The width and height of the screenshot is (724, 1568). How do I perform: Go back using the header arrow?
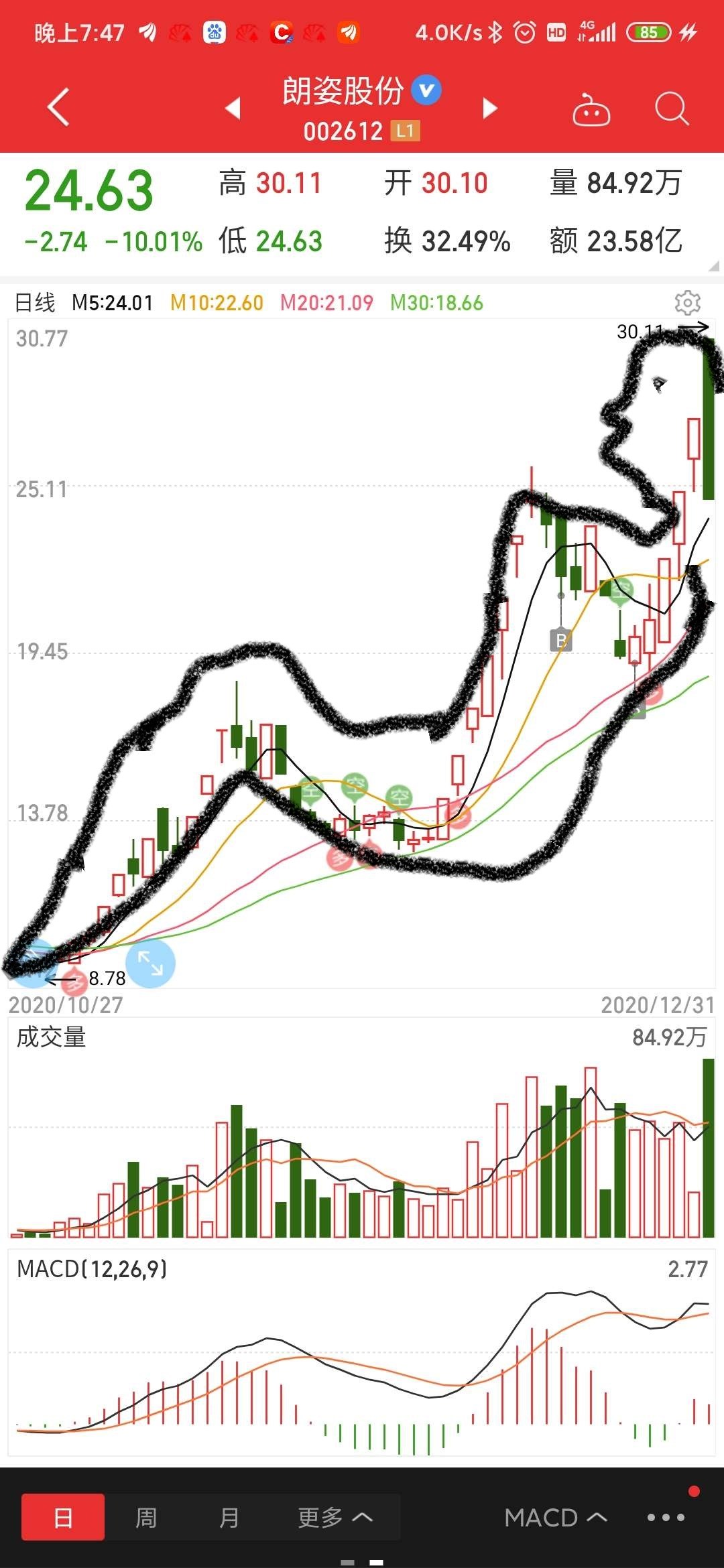click(x=59, y=107)
